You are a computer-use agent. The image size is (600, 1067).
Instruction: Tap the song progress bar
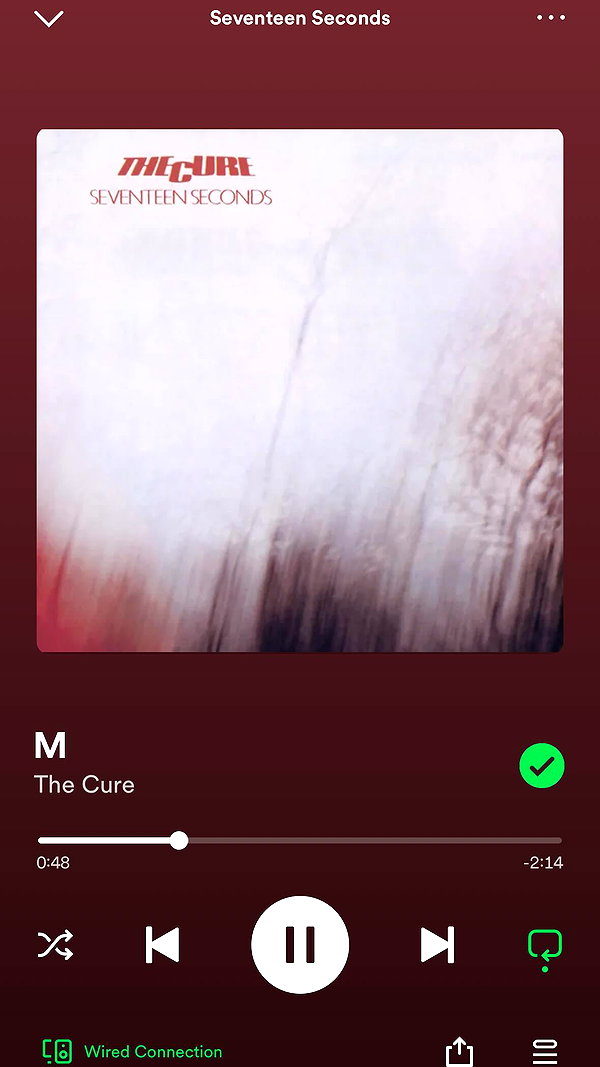point(300,840)
